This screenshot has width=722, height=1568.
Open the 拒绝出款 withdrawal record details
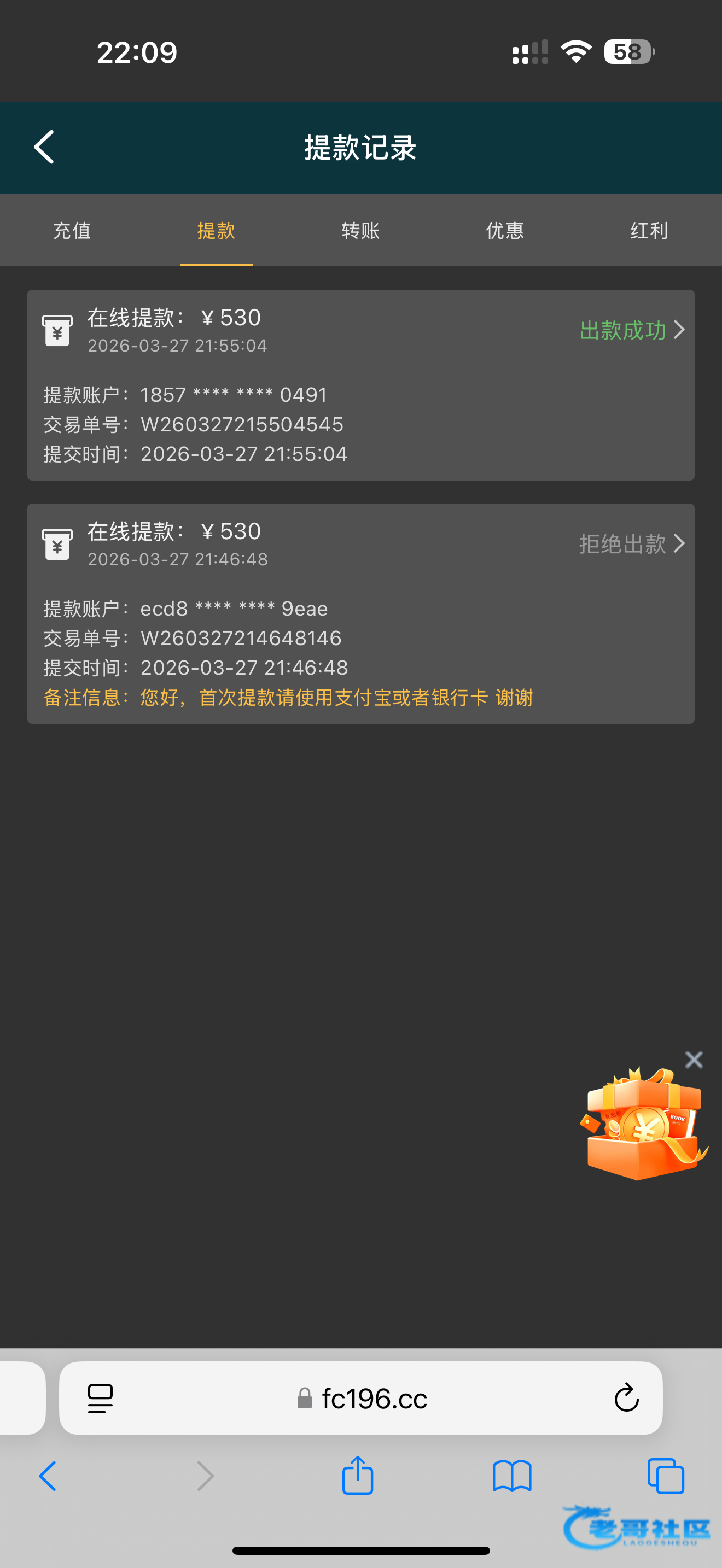pos(631,543)
